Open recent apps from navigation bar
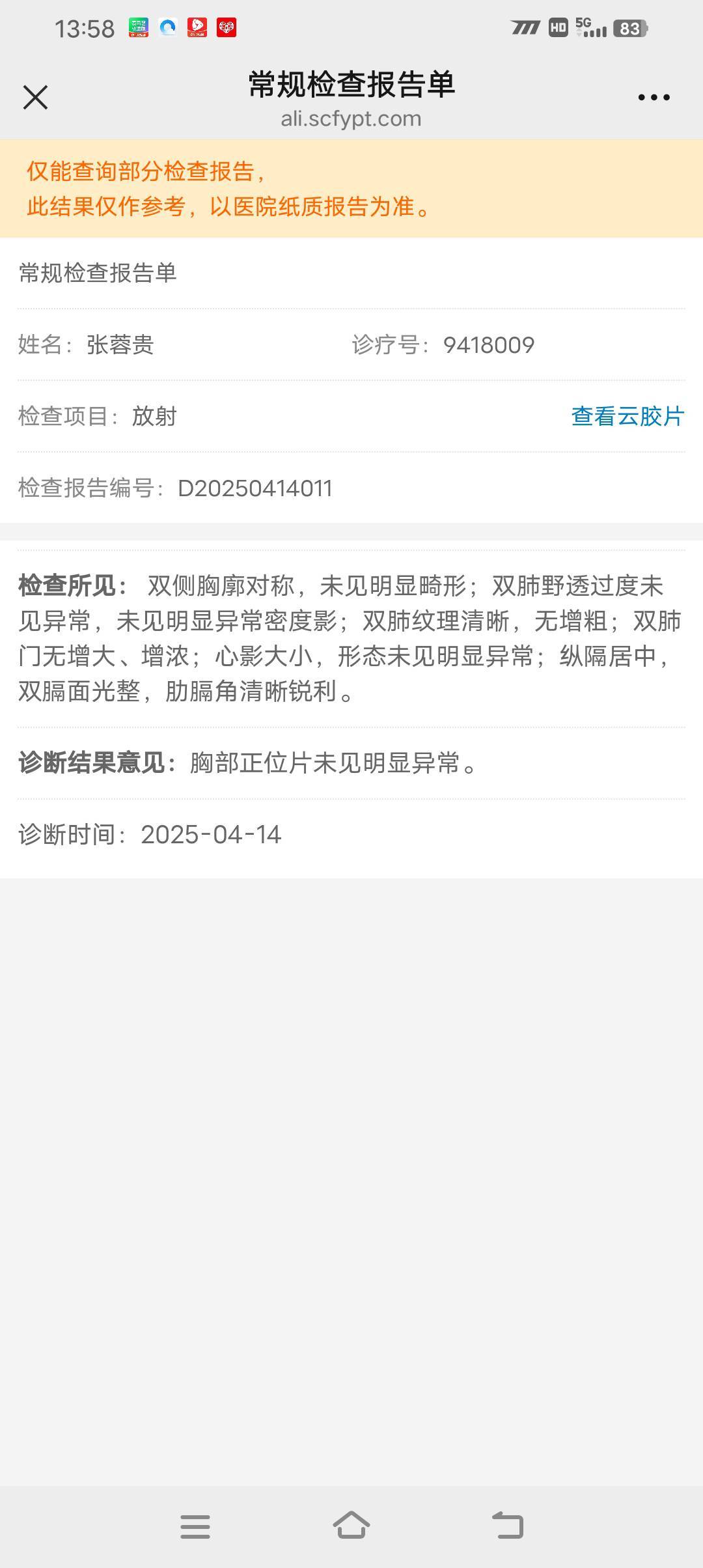This screenshot has height=1568, width=703. pyautogui.click(x=195, y=1526)
